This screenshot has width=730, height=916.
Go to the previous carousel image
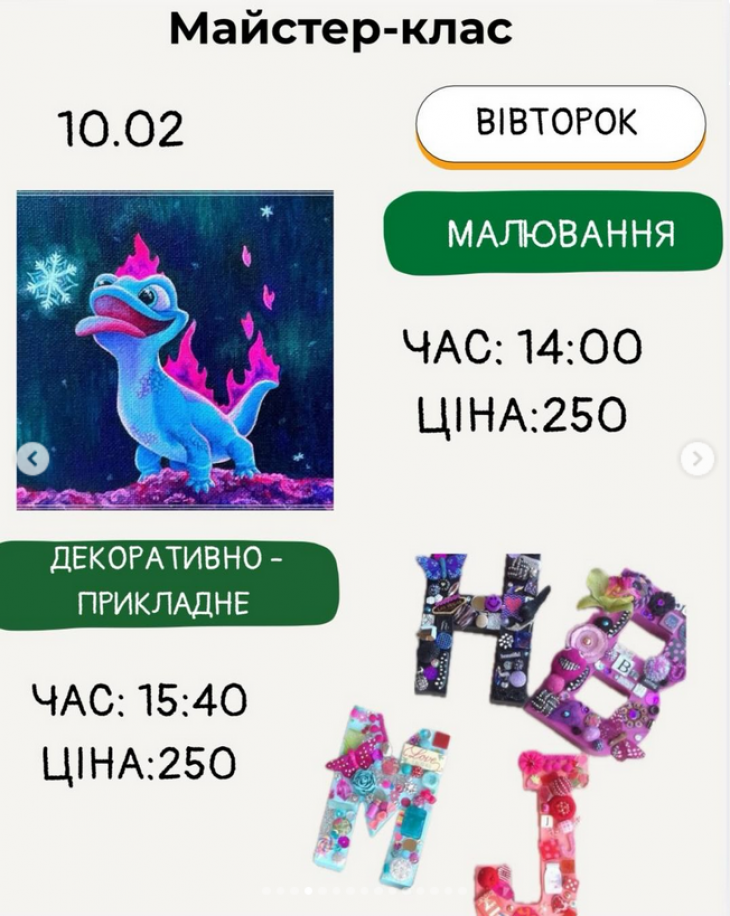[x=32, y=459]
